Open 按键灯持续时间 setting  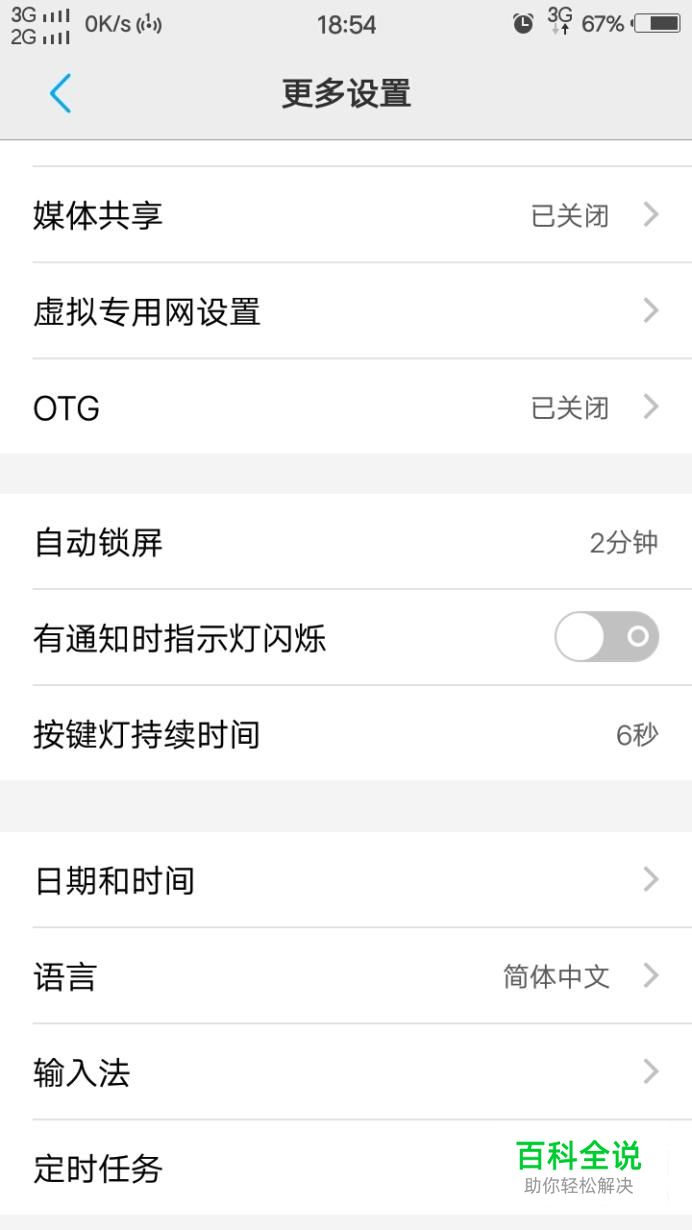(346, 735)
